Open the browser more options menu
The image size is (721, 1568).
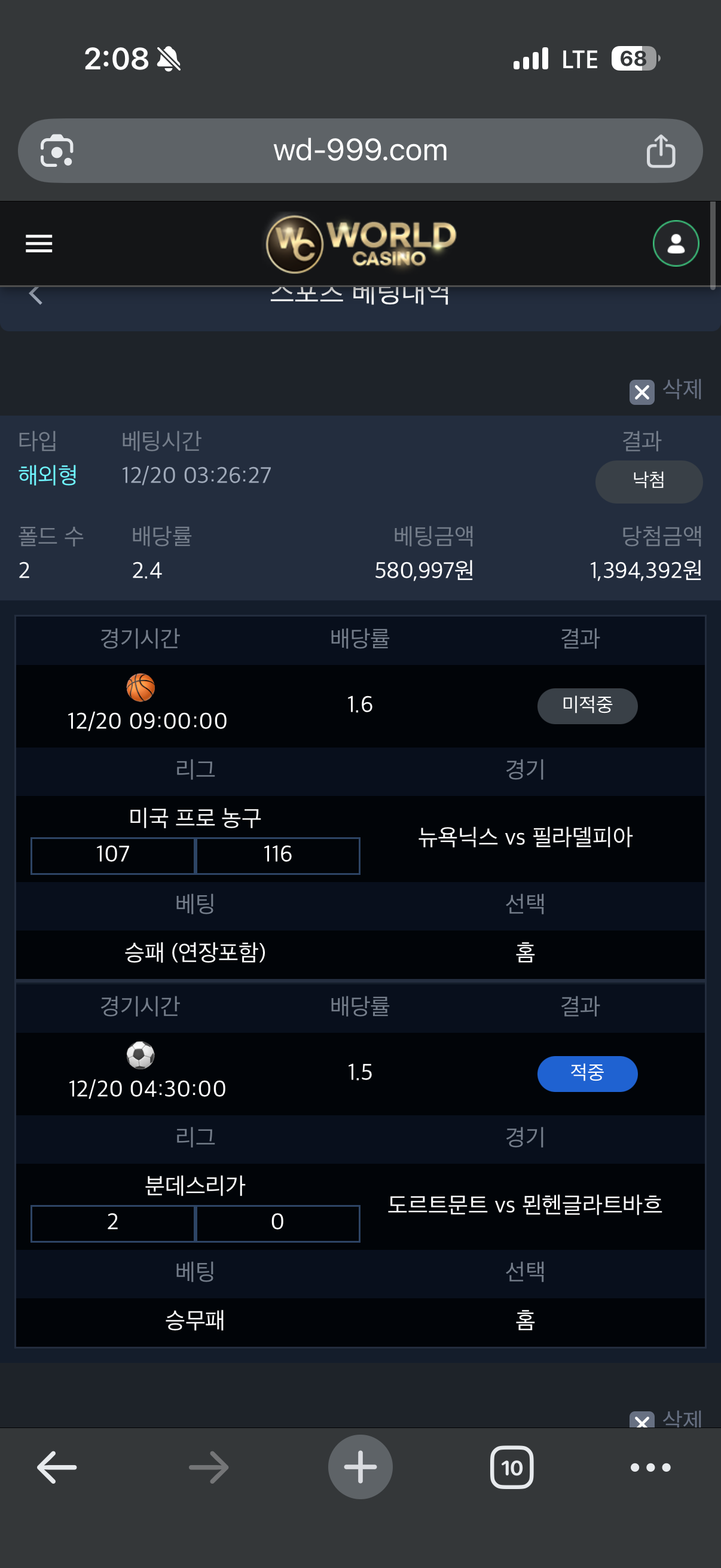click(x=650, y=1467)
